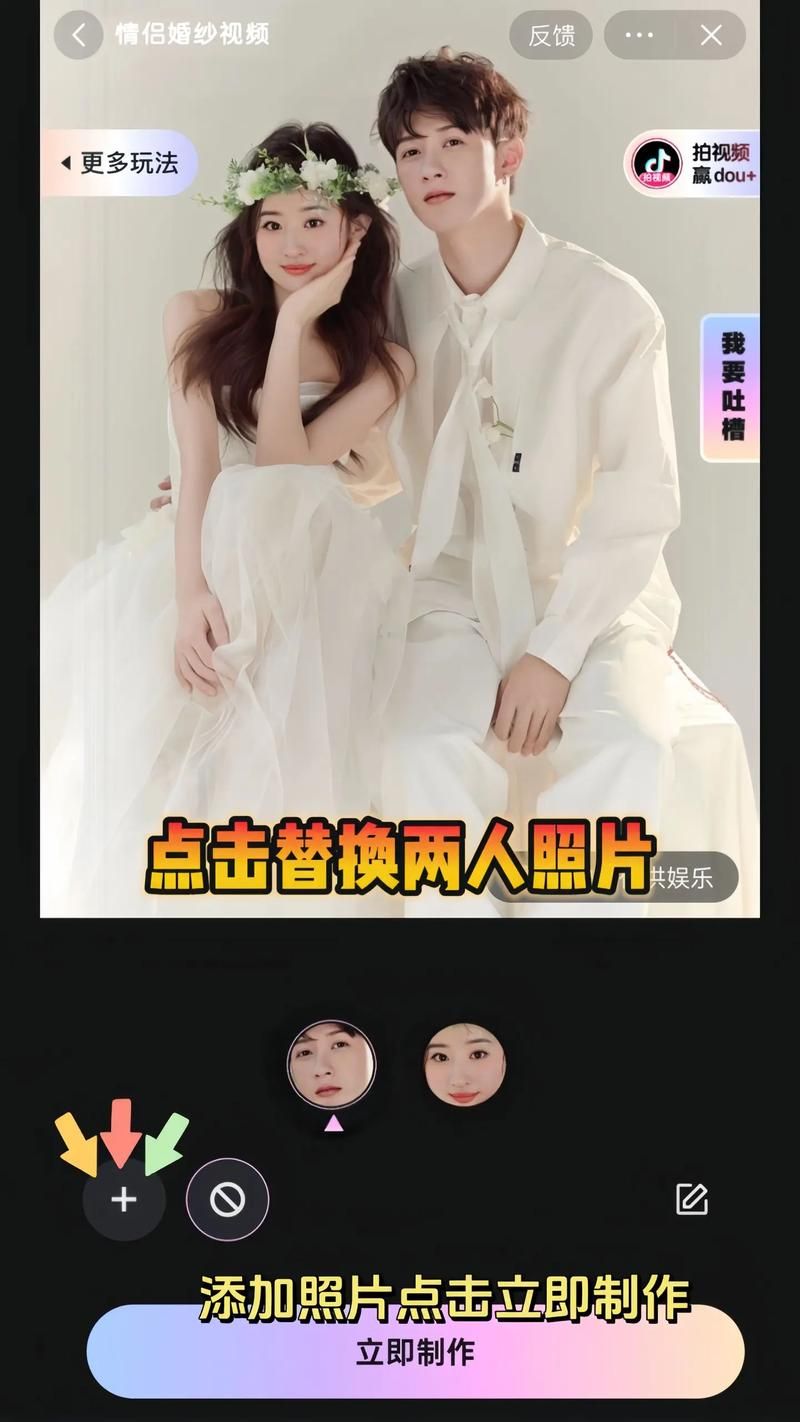Screen dimensions: 800x1422
Task: Open the three-dot more menu
Action: 639,36
